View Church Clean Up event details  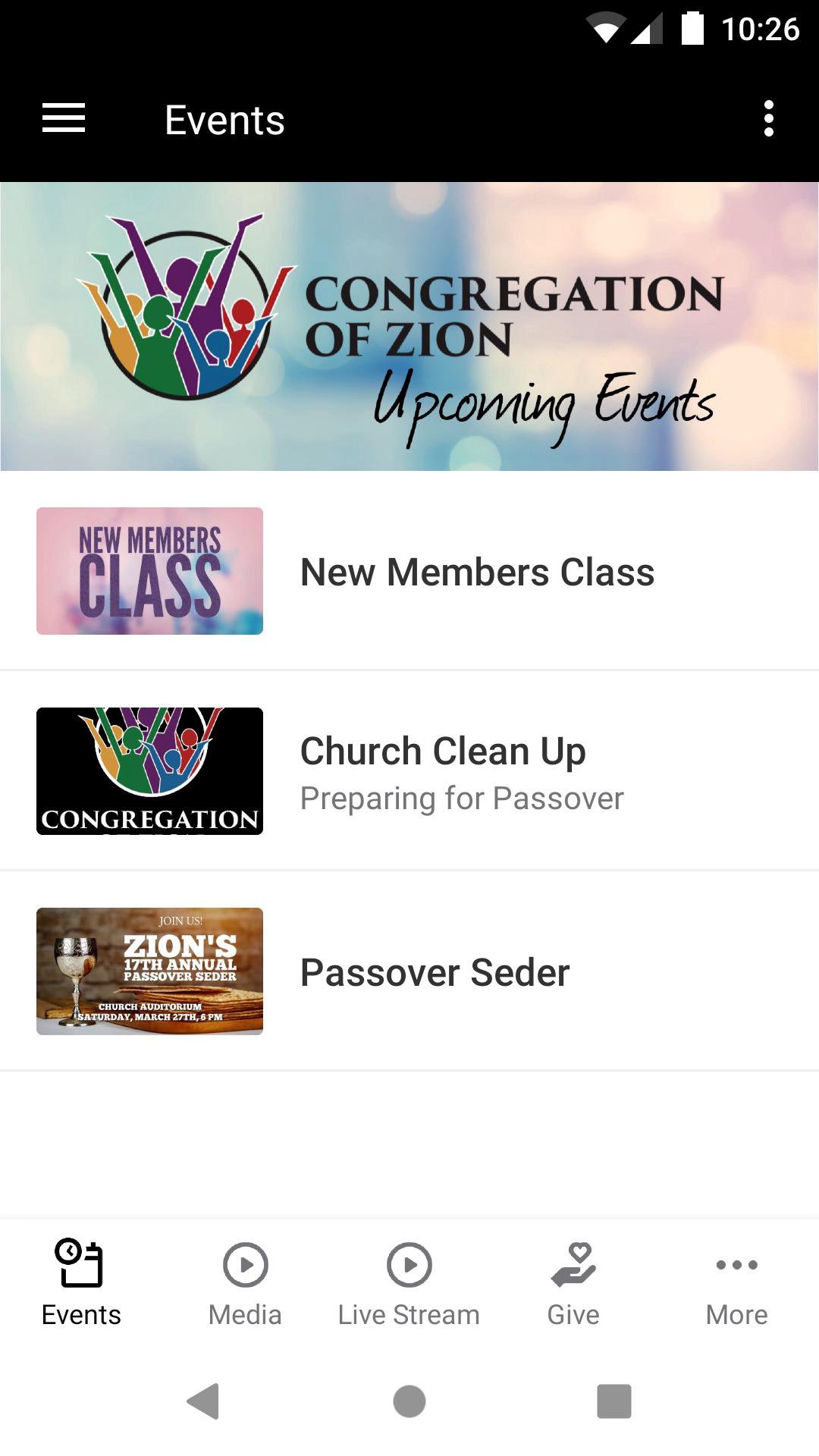(x=409, y=772)
